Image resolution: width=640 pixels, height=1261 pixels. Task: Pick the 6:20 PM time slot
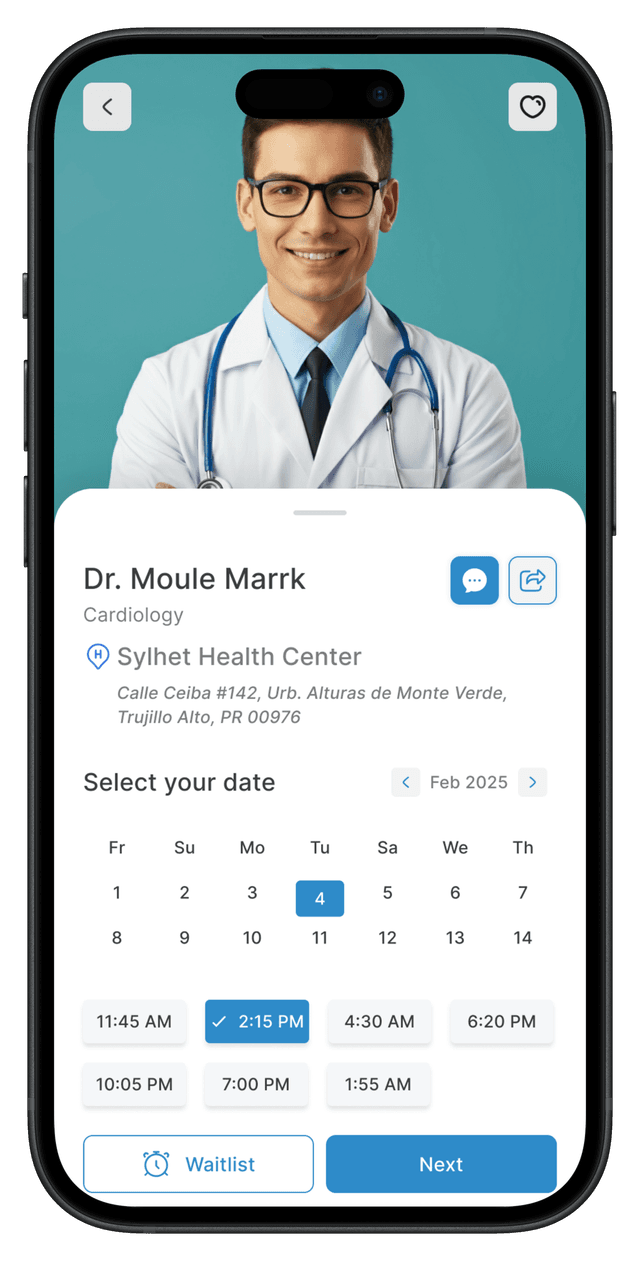(501, 1022)
